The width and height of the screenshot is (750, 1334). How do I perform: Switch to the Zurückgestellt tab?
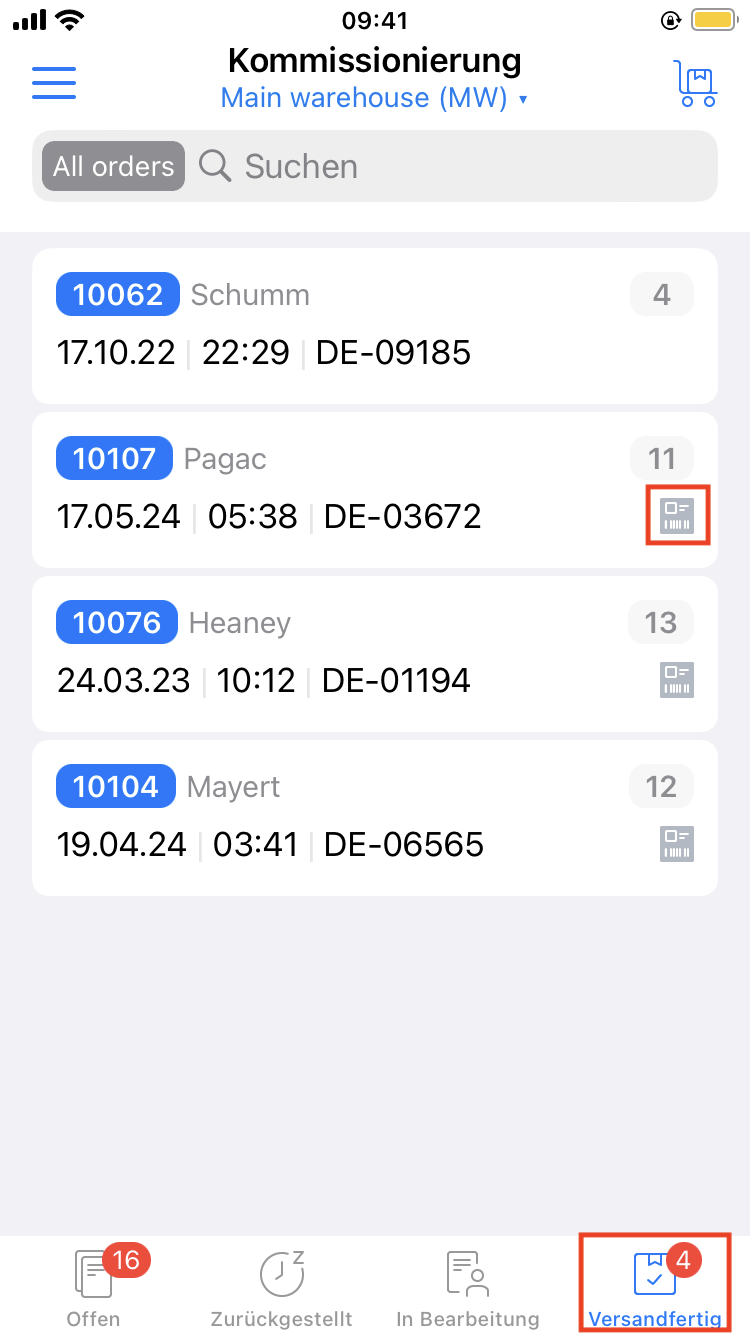pyautogui.click(x=281, y=1286)
